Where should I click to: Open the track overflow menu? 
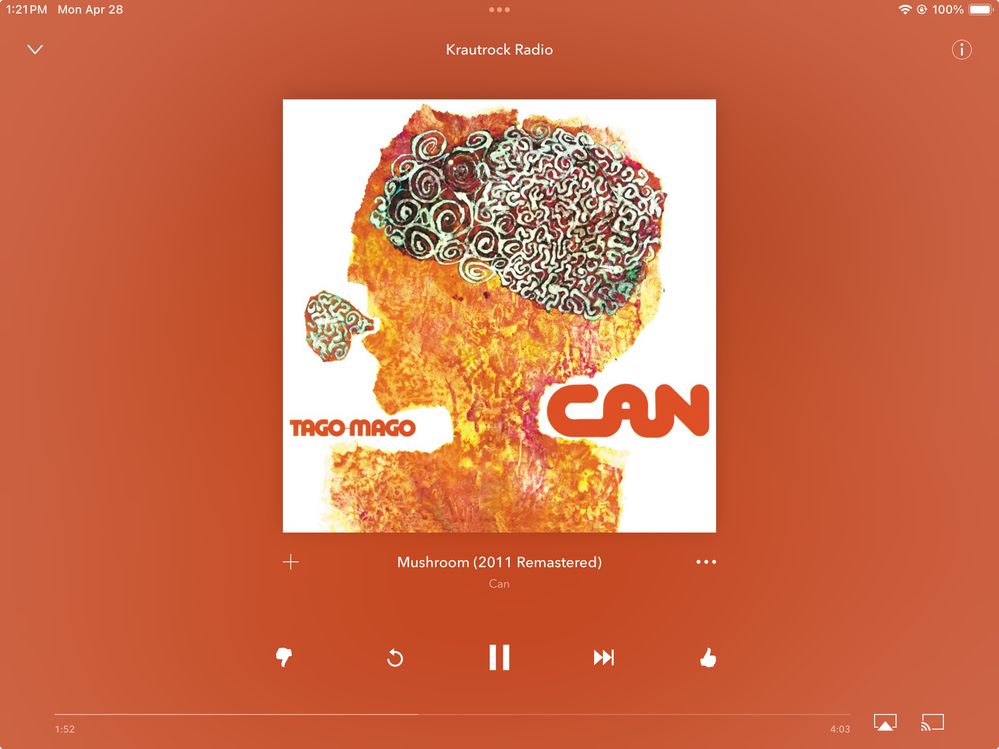click(x=706, y=562)
